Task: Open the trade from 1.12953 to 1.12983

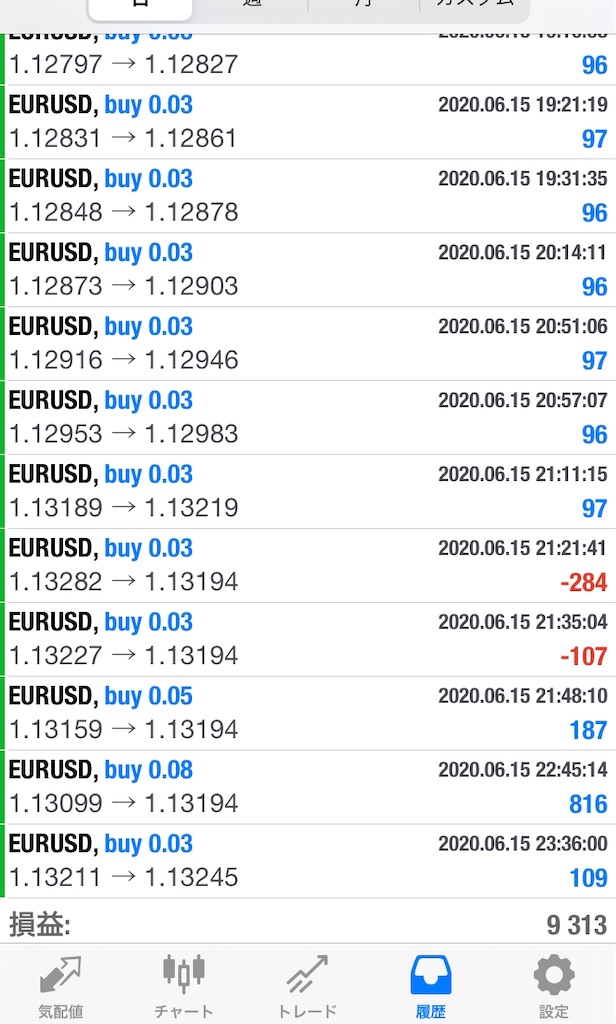Action: click(x=308, y=417)
